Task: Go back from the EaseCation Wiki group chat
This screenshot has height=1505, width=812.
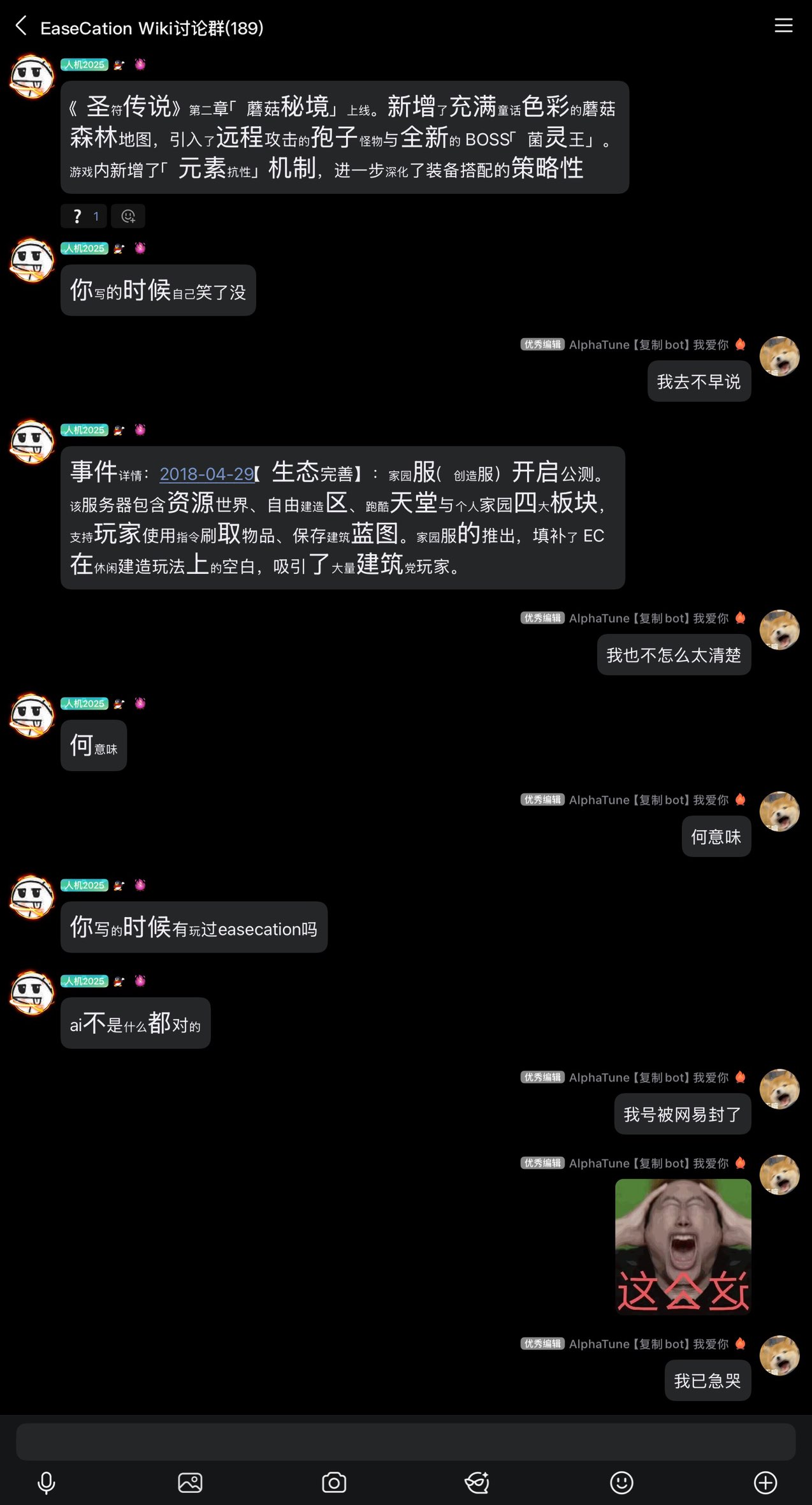Action: [21, 27]
